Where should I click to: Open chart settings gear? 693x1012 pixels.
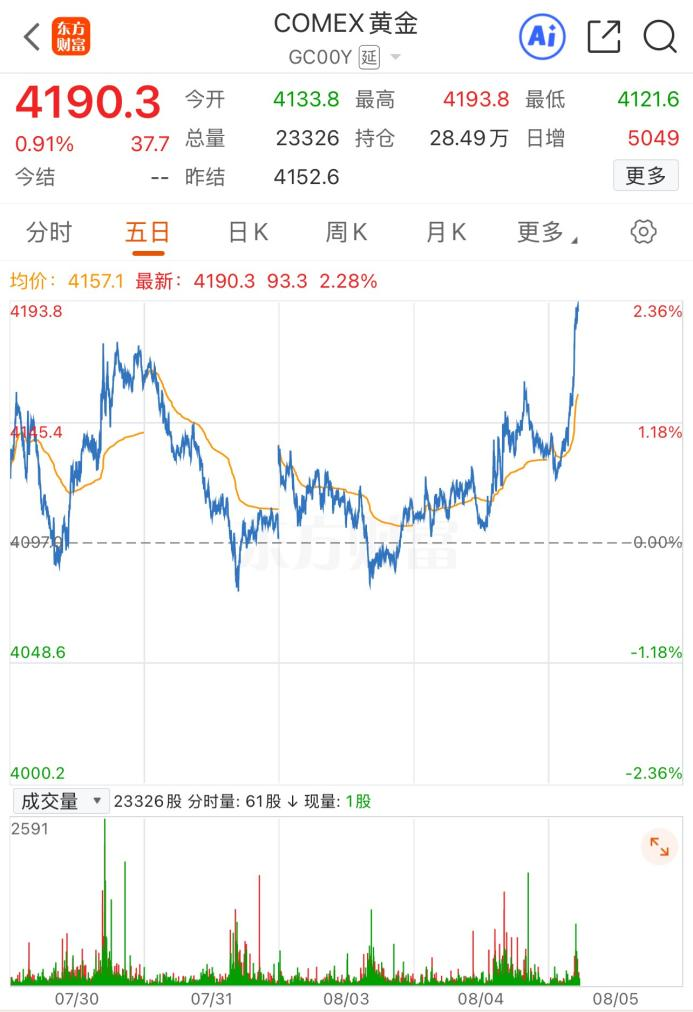643,232
